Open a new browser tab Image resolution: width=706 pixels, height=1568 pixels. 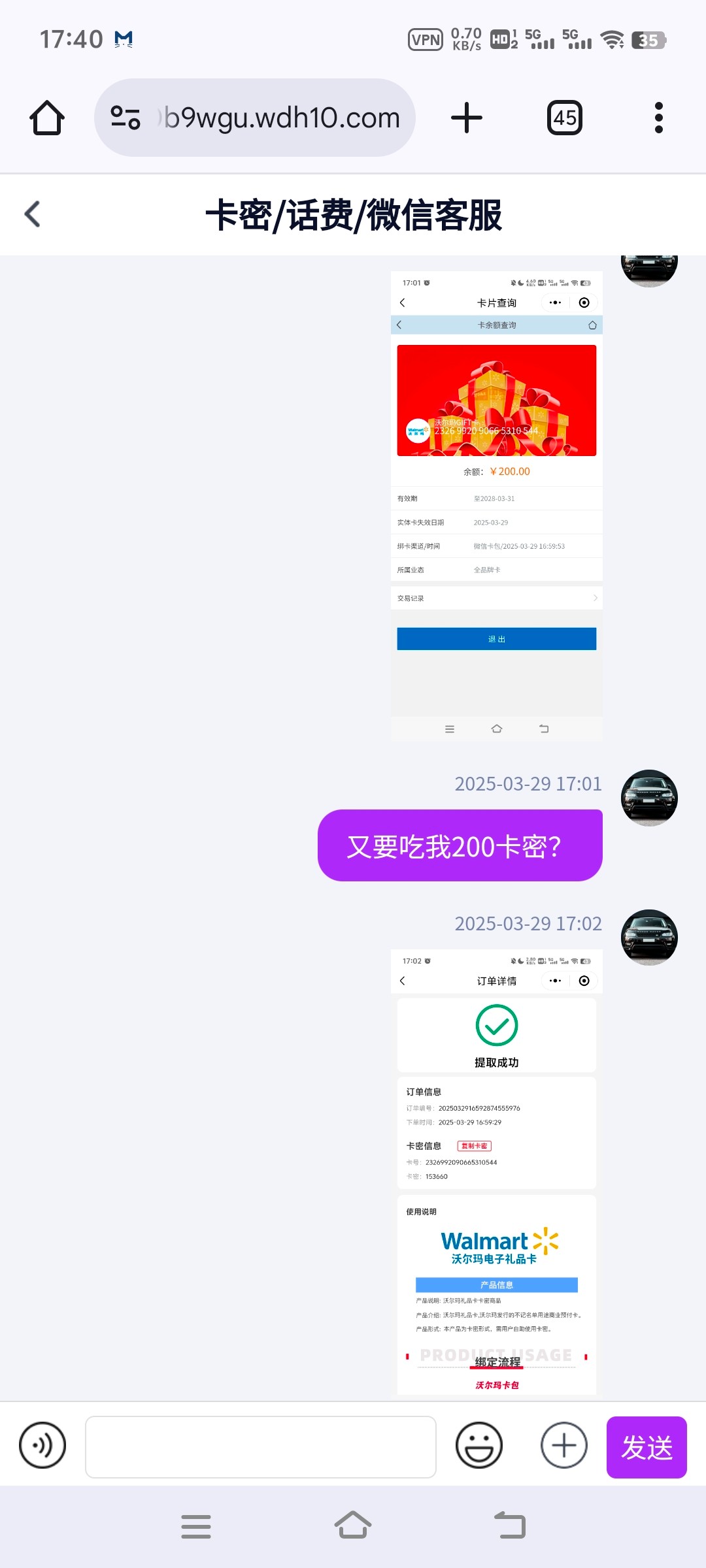tap(467, 118)
